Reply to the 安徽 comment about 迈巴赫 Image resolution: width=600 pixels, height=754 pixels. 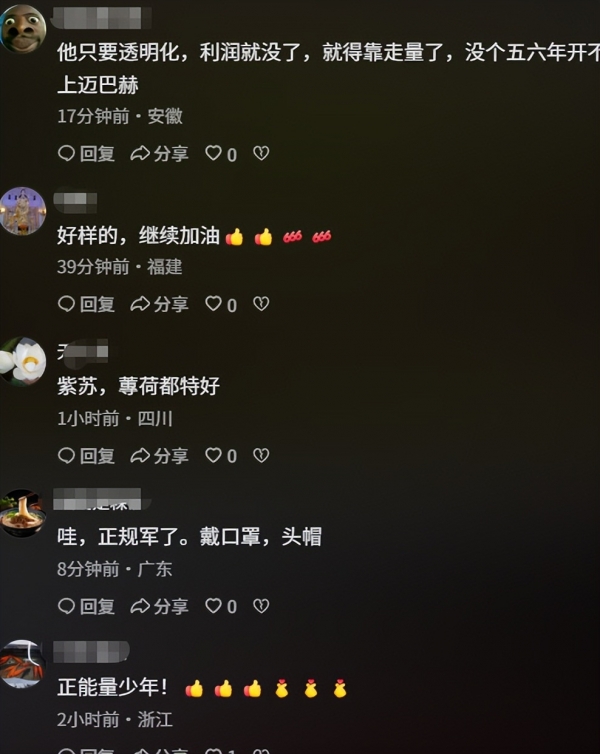point(86,154)
